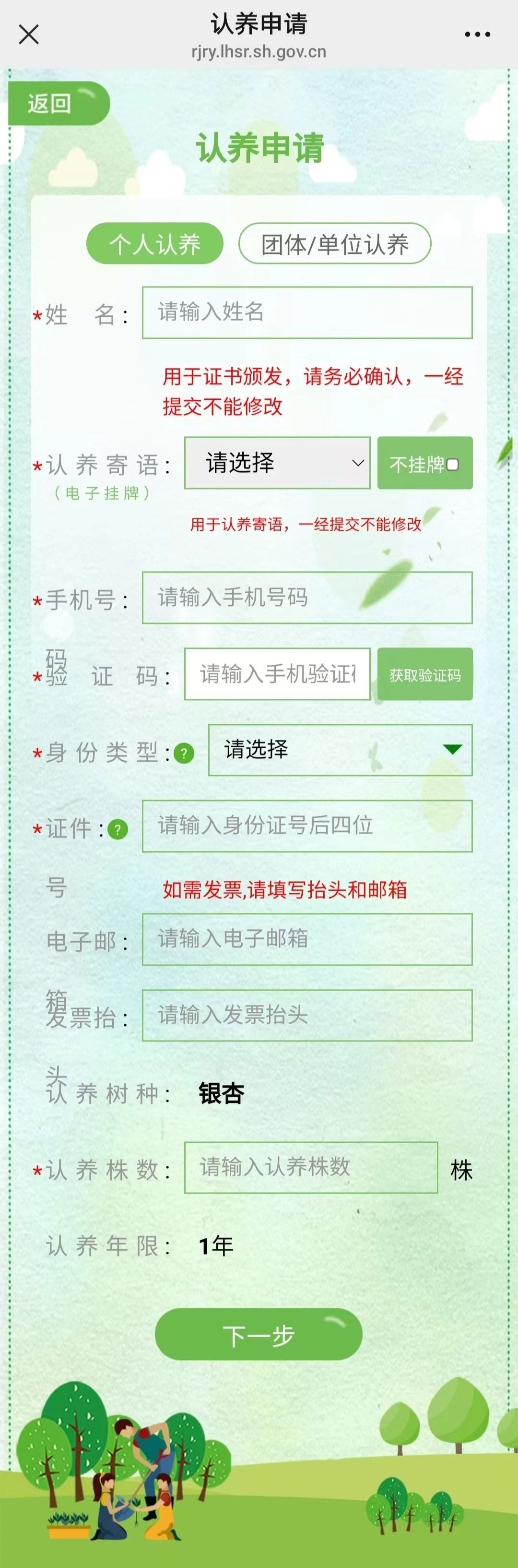Tap the 发票抬头 invoice title field
The width and height of the screenshot is (518, 1568).
click(307, 1015)
